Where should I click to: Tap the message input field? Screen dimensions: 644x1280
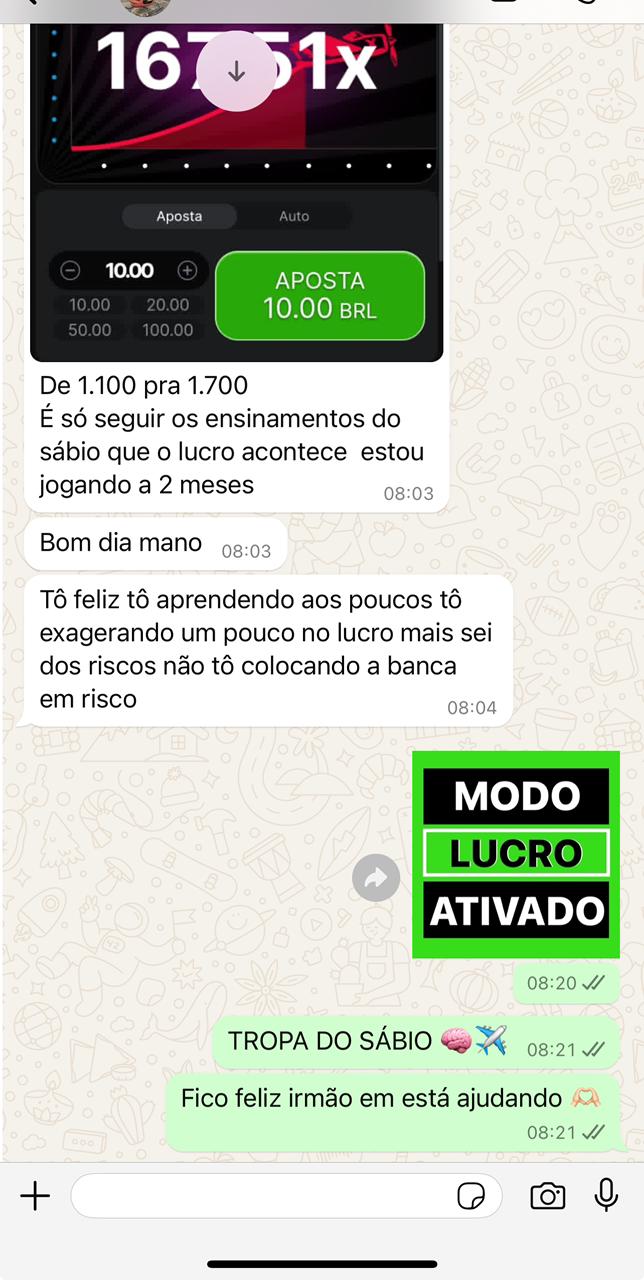pyautogui.click(x=260, y=1195)
